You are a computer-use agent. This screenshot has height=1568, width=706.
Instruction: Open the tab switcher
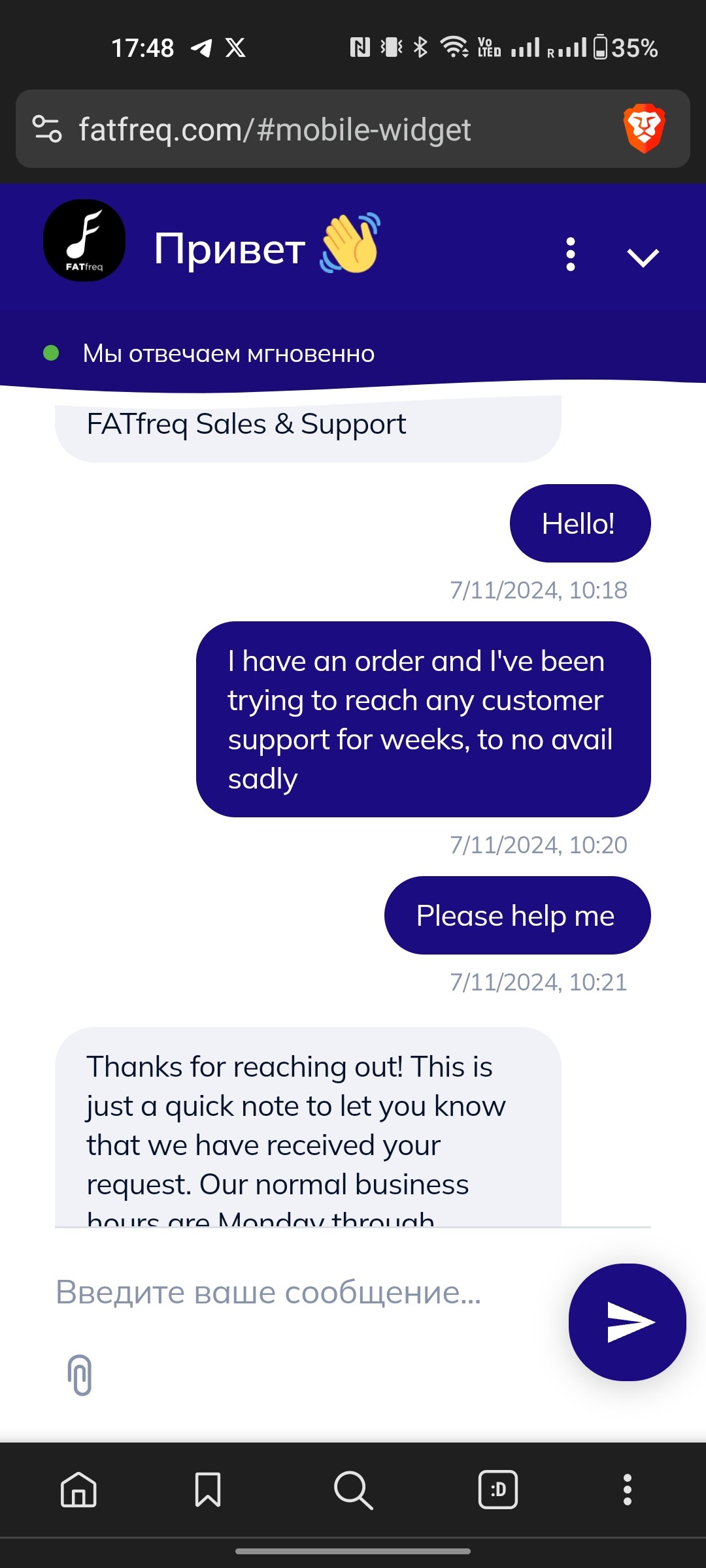click(498, 1490)
